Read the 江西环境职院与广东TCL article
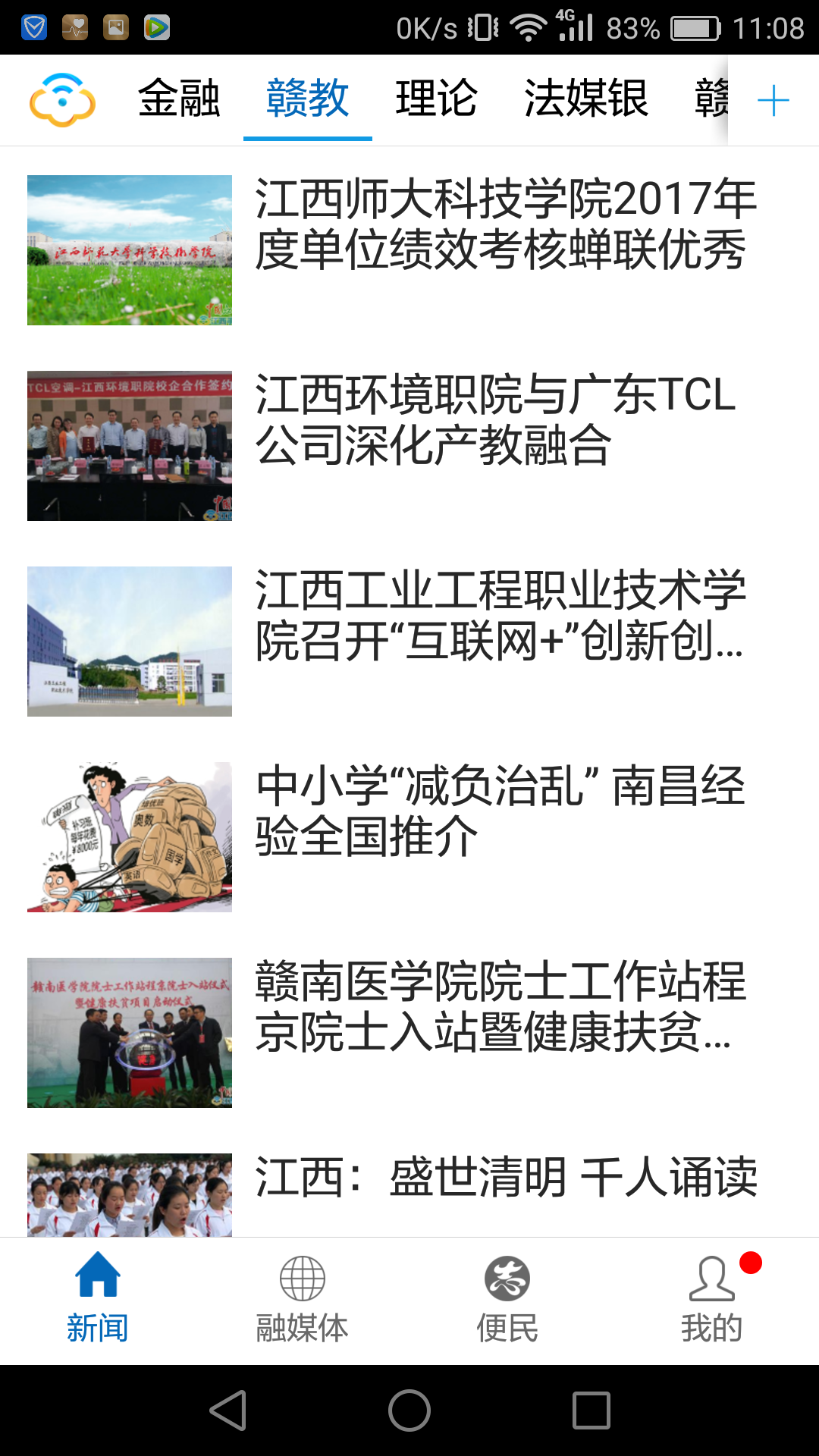This screenshot has width=819, height=1456. 496,419
